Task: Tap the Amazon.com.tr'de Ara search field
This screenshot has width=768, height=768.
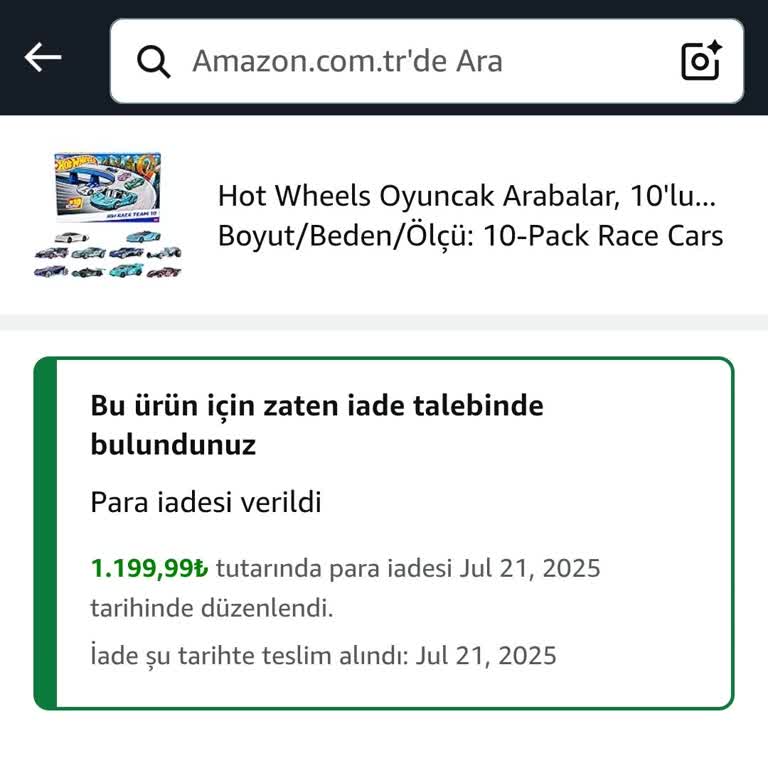Action: [400, 61]
